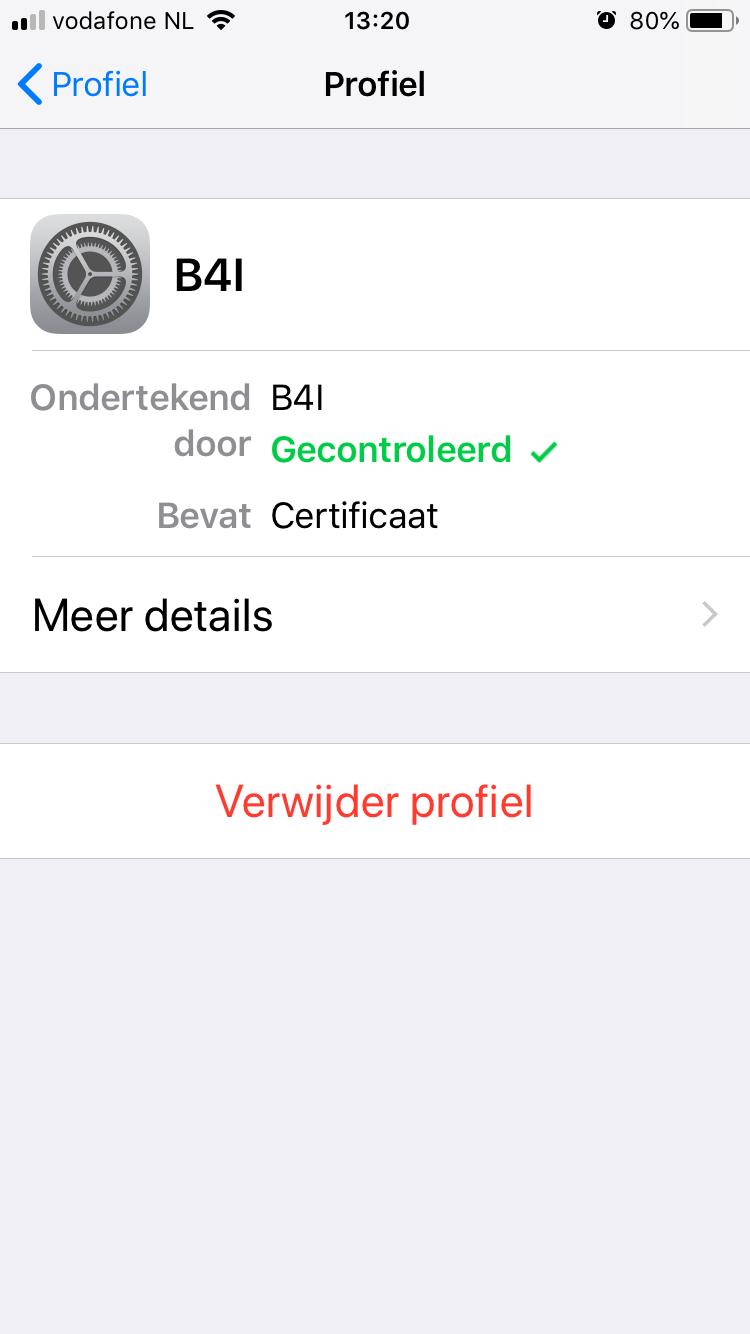Open Meer details for the B4I profile
Screen dimensions: 750x1334
point(375,615)
